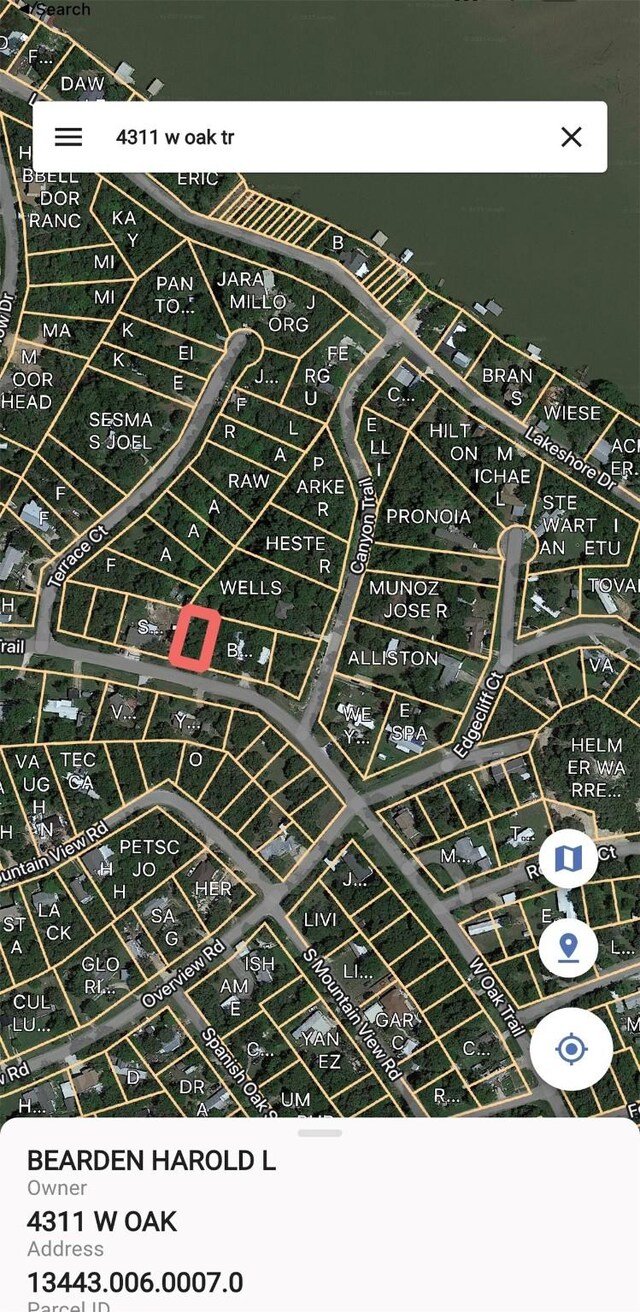This screenshot has width=640, height=1312.
Task: Open the map layers button
Action: click(568, 858)
